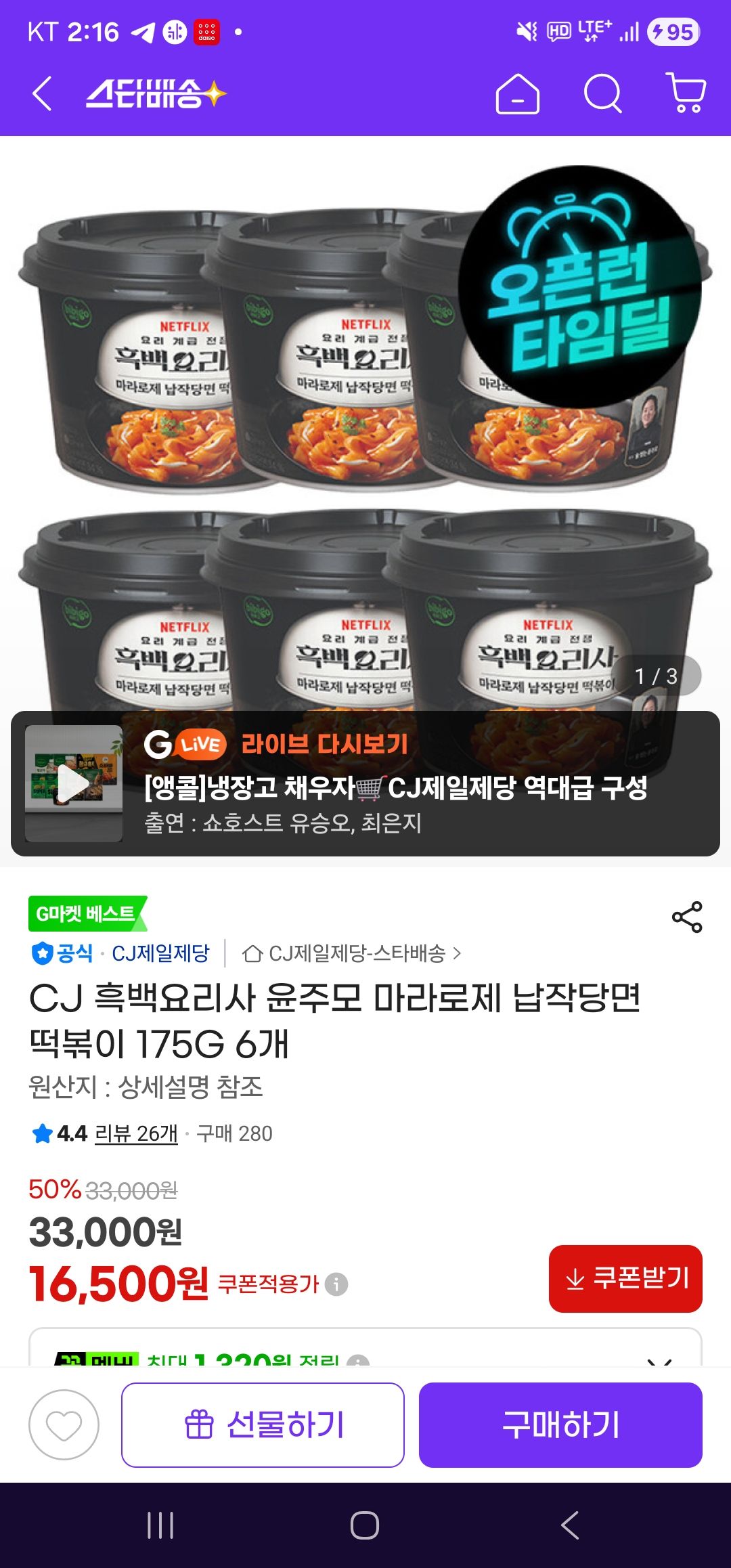Open search from the header

tap(602, 93)
